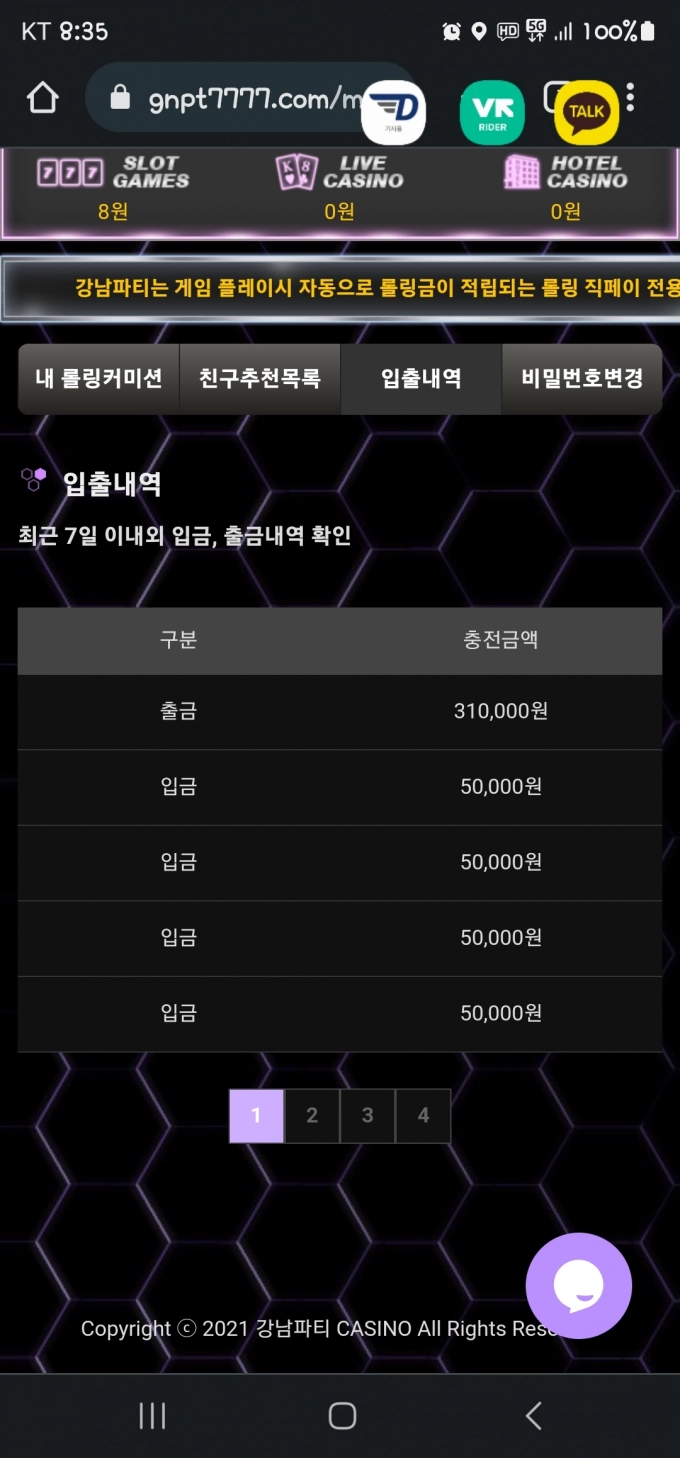The width and height of the screenshot is (680, 1458).
Task: Open the Slot Games section
Action: [x=113, y=186]
